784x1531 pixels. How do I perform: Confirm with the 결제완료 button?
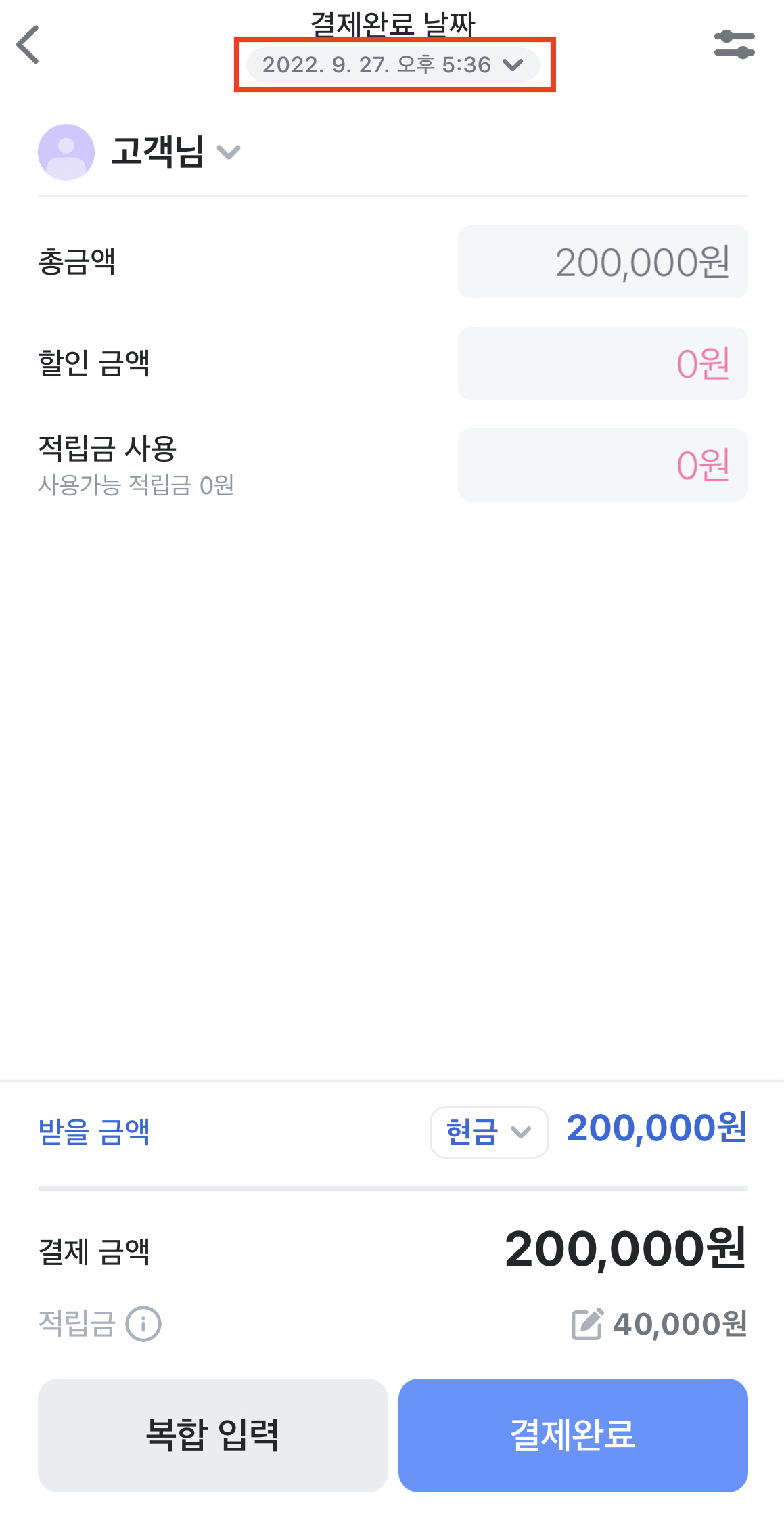(x=572, y=1435)
